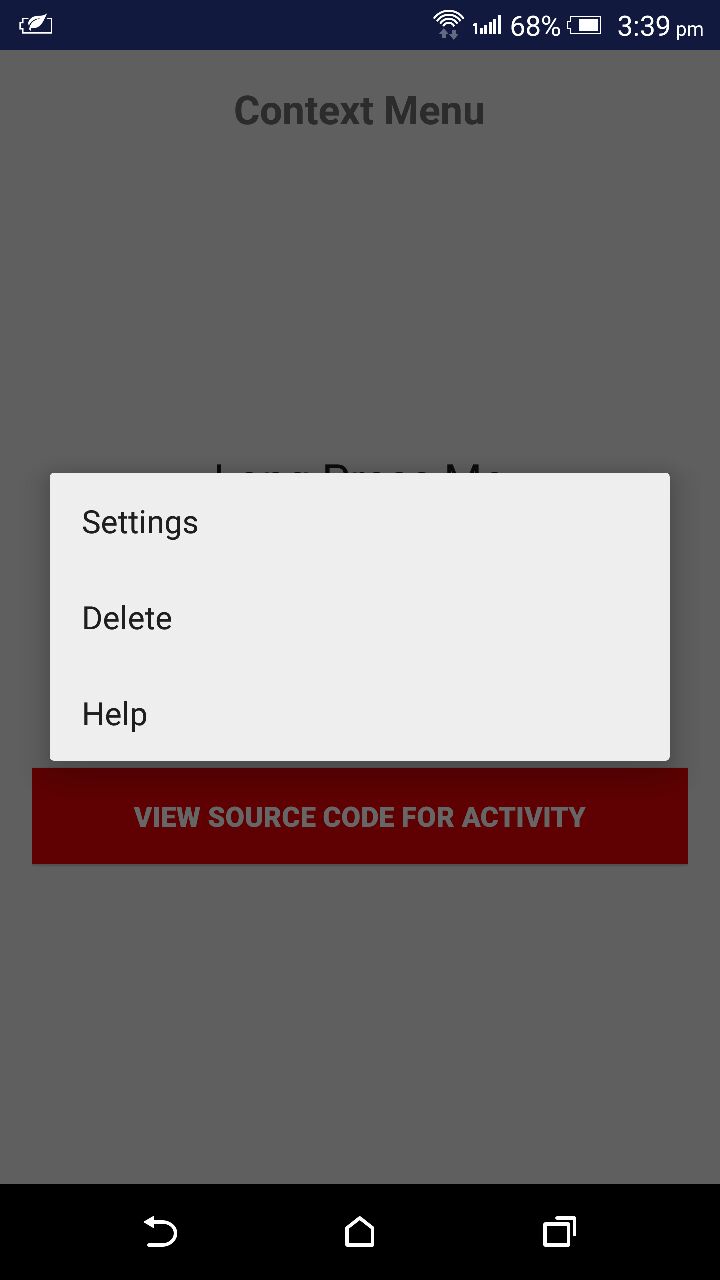The height and width of the screenshot is (1280, 720).
Task: Open Help from the context menu
Action: point(360,714)
